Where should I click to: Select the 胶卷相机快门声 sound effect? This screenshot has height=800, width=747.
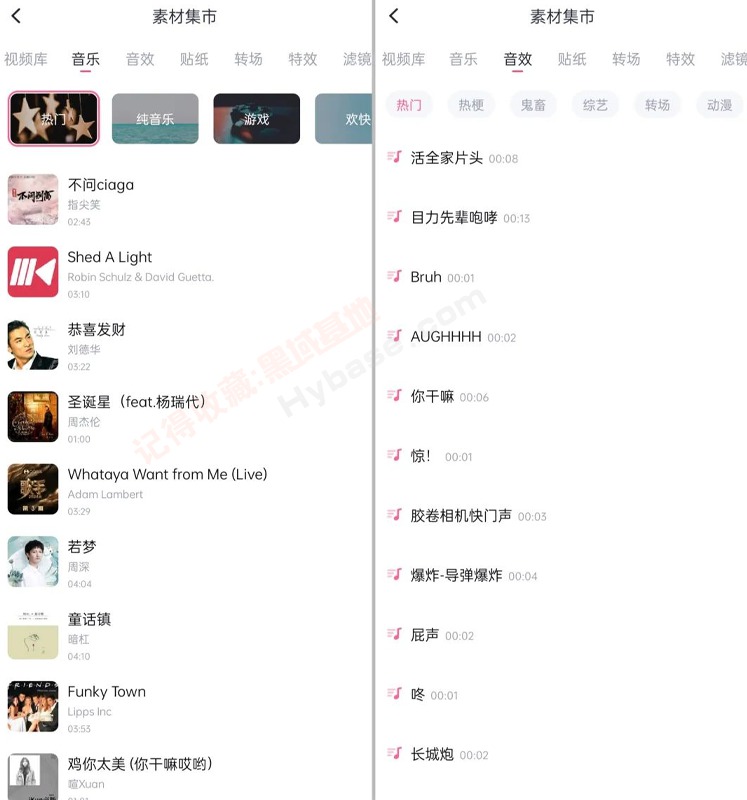coord(461,516)
